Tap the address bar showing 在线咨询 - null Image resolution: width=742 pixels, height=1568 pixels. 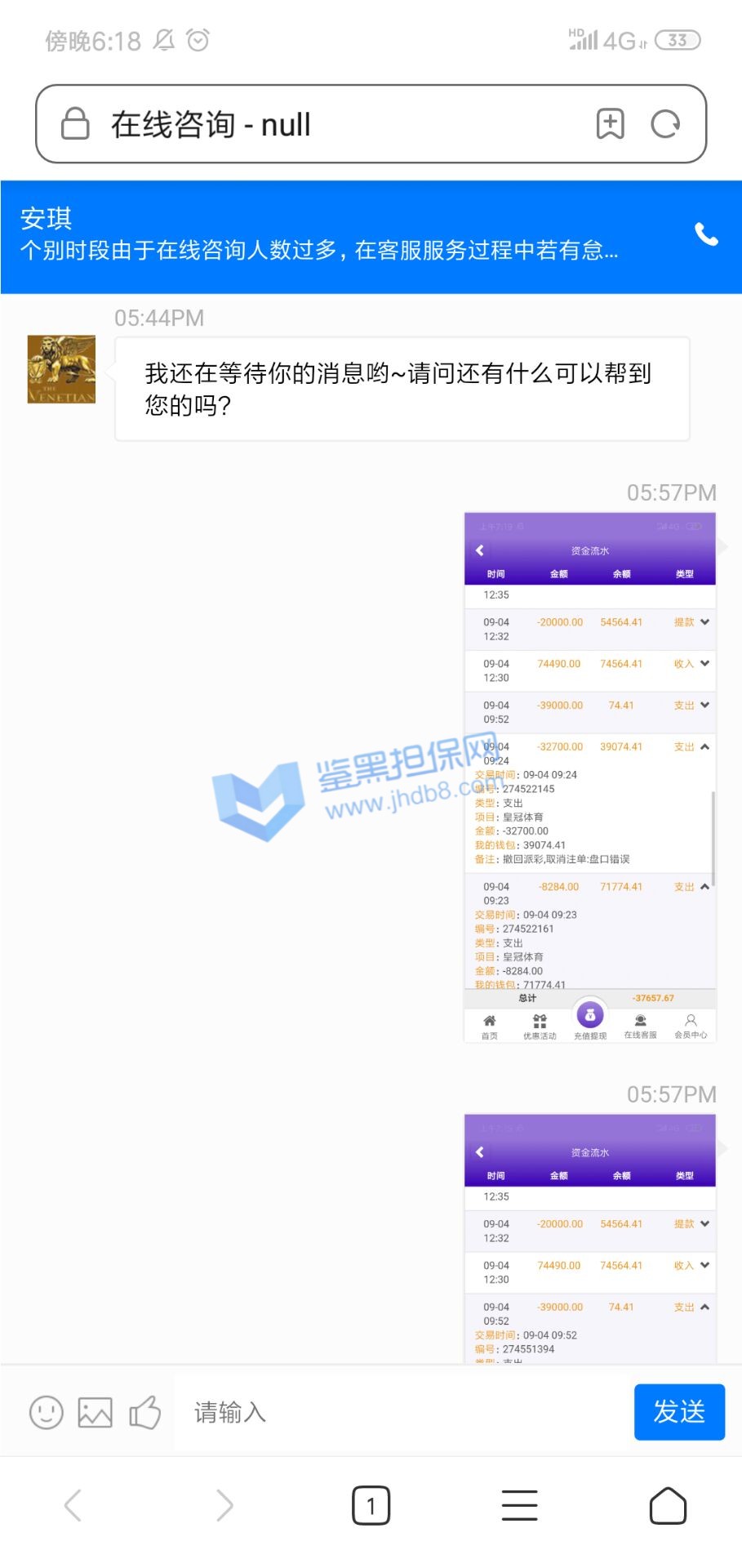(x=327, y=124)
